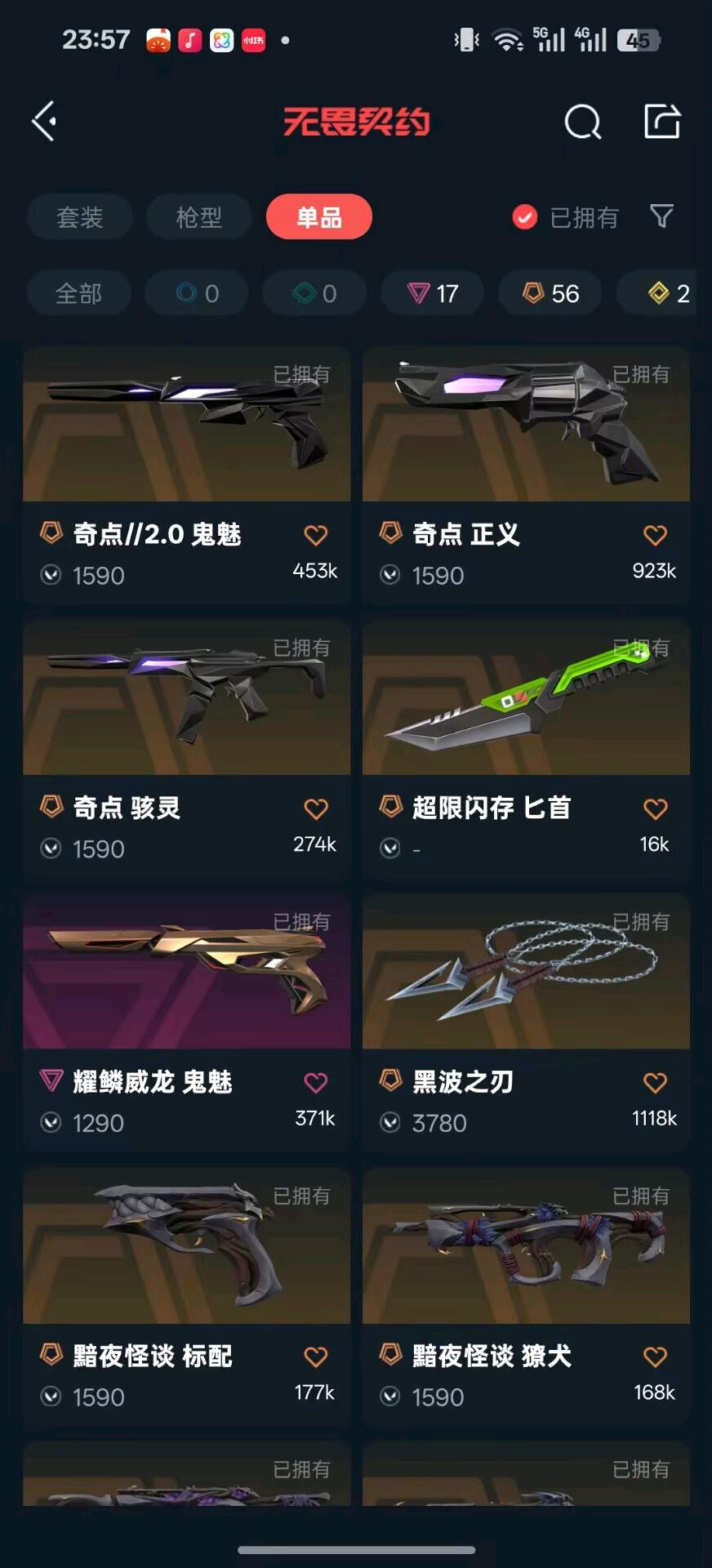Filter by the rarity chip showing 17

433,293
